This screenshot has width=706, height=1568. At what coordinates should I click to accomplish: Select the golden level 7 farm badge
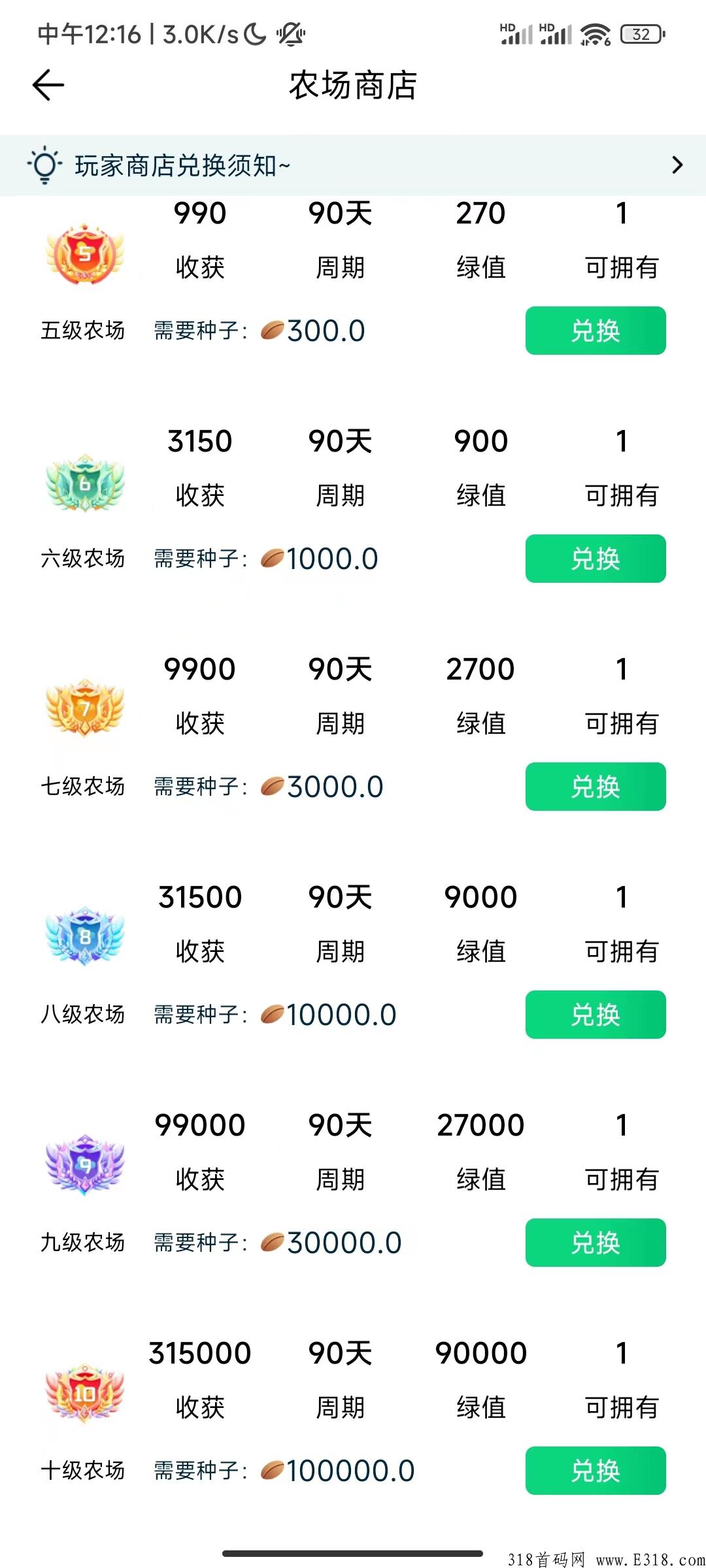pyautogui.click(x=84, y=710)
